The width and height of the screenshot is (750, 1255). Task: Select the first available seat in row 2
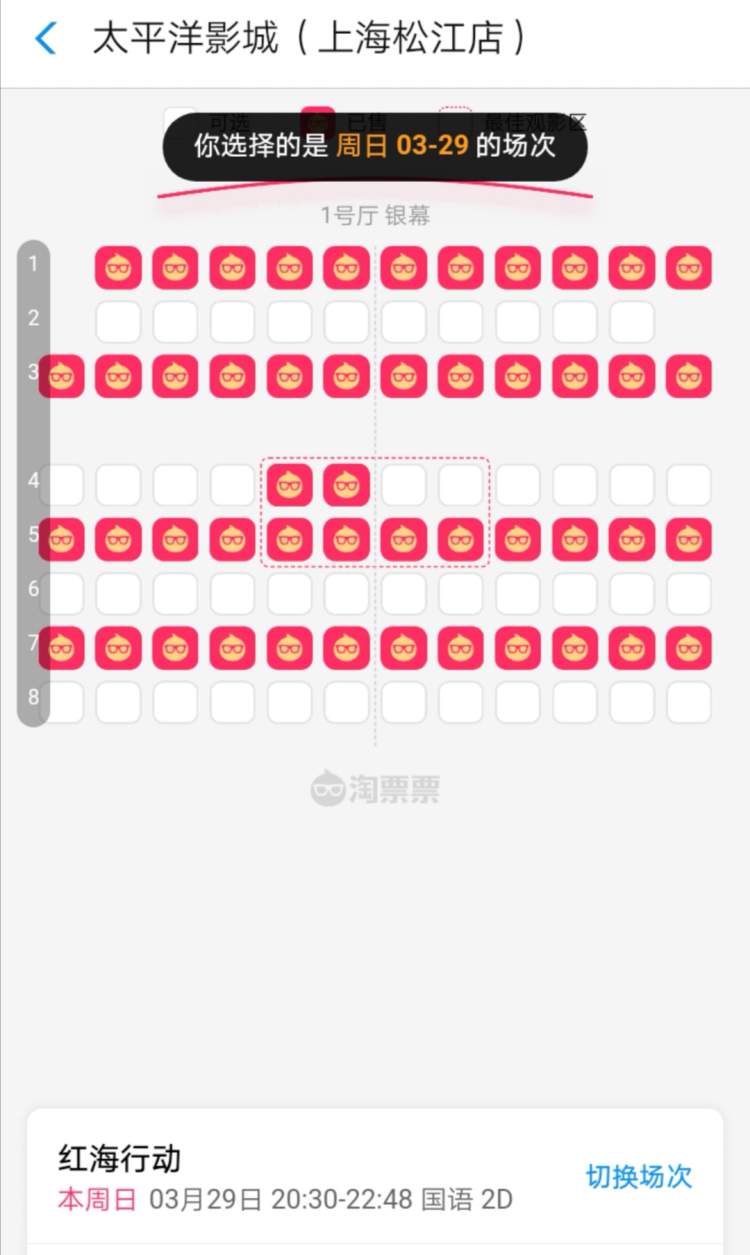(x=118, y=322)
